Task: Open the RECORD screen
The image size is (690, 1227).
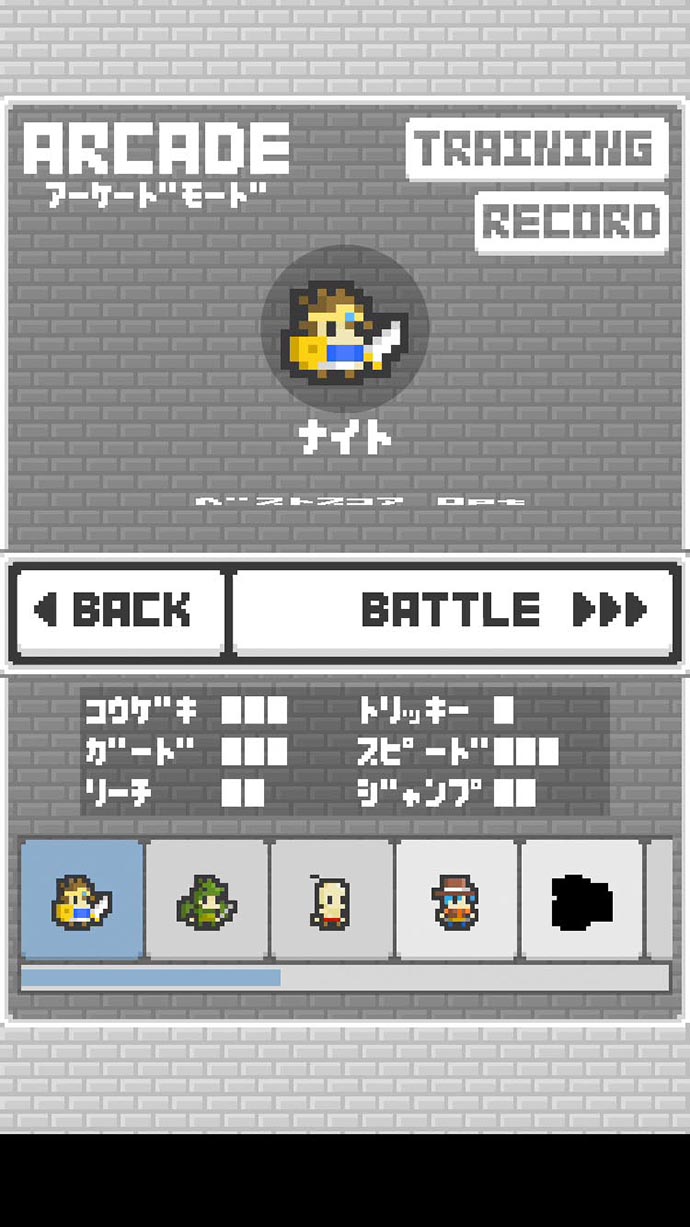Action: (571, 222)
